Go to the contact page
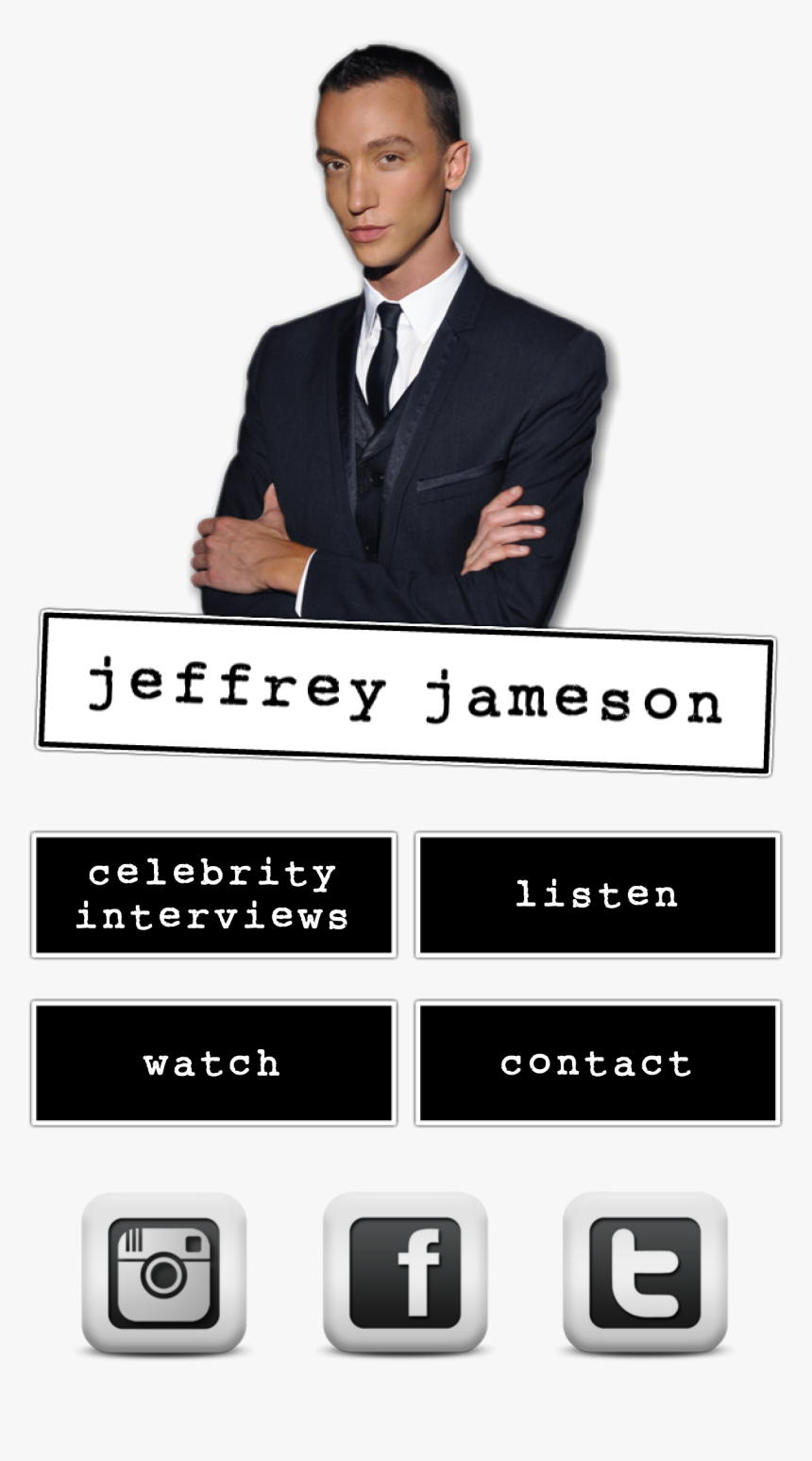The image size is (812, 1461). [598, 1062]
